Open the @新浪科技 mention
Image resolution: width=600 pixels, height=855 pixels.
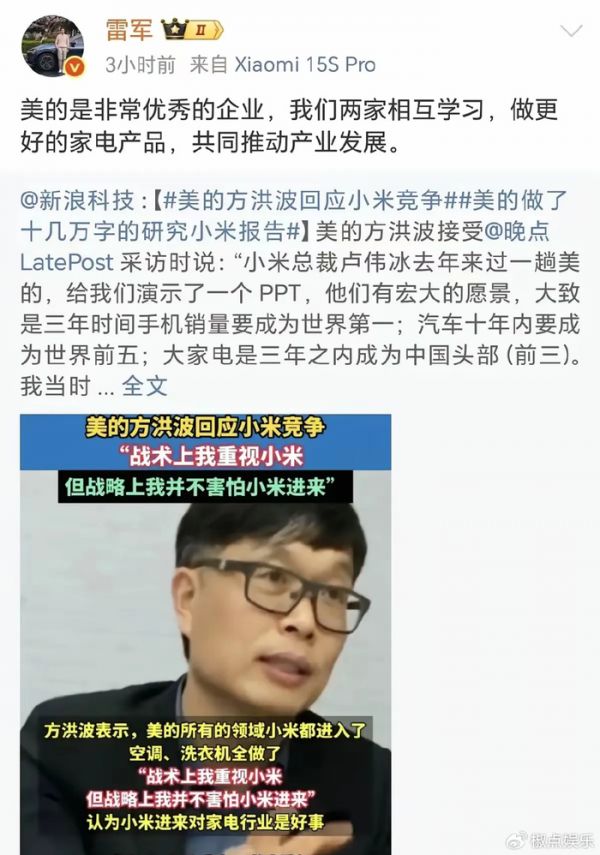click(71, 198)
